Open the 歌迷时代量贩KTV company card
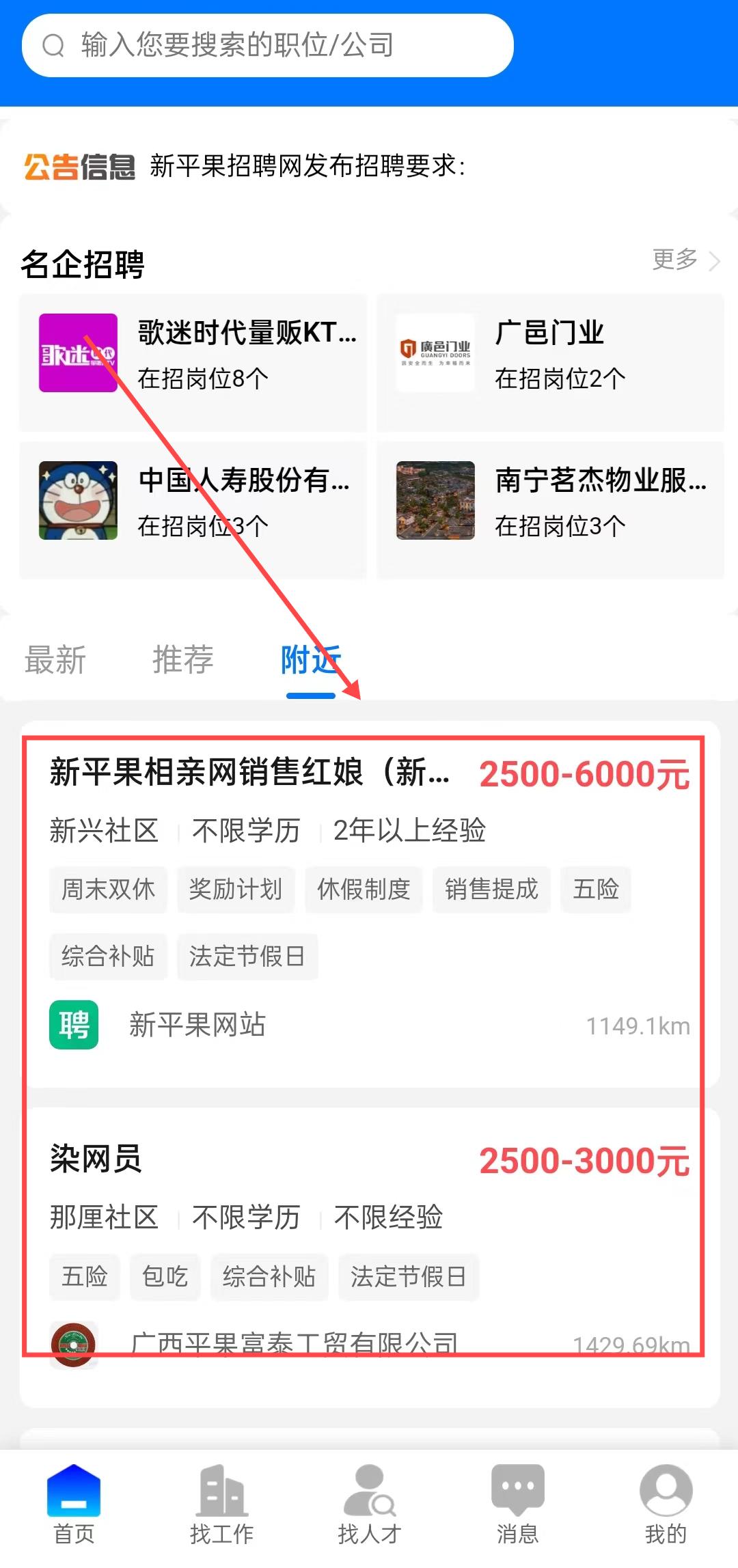This screenshot has width=738, height=1568. point(193,363)
